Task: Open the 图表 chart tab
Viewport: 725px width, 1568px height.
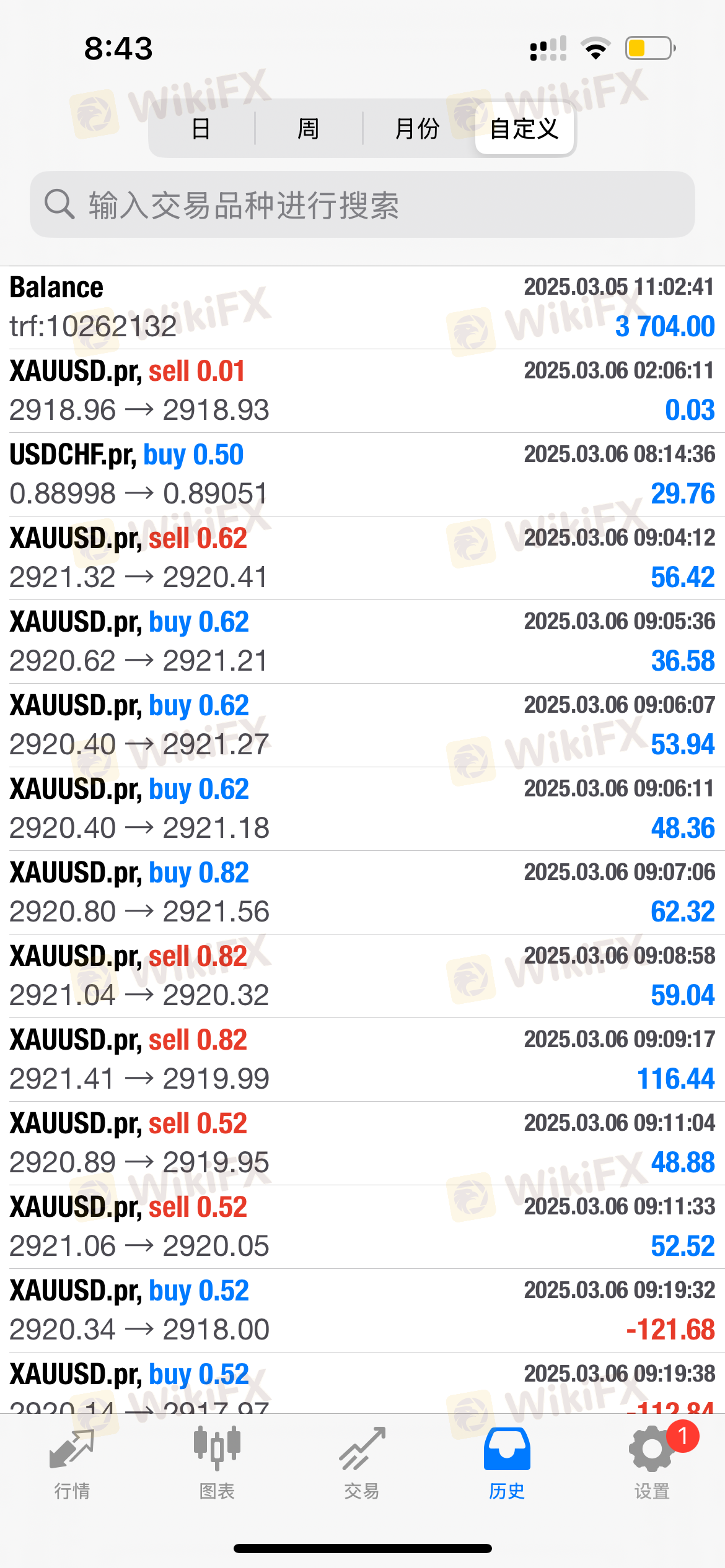Action: (x=217, y=1463)
